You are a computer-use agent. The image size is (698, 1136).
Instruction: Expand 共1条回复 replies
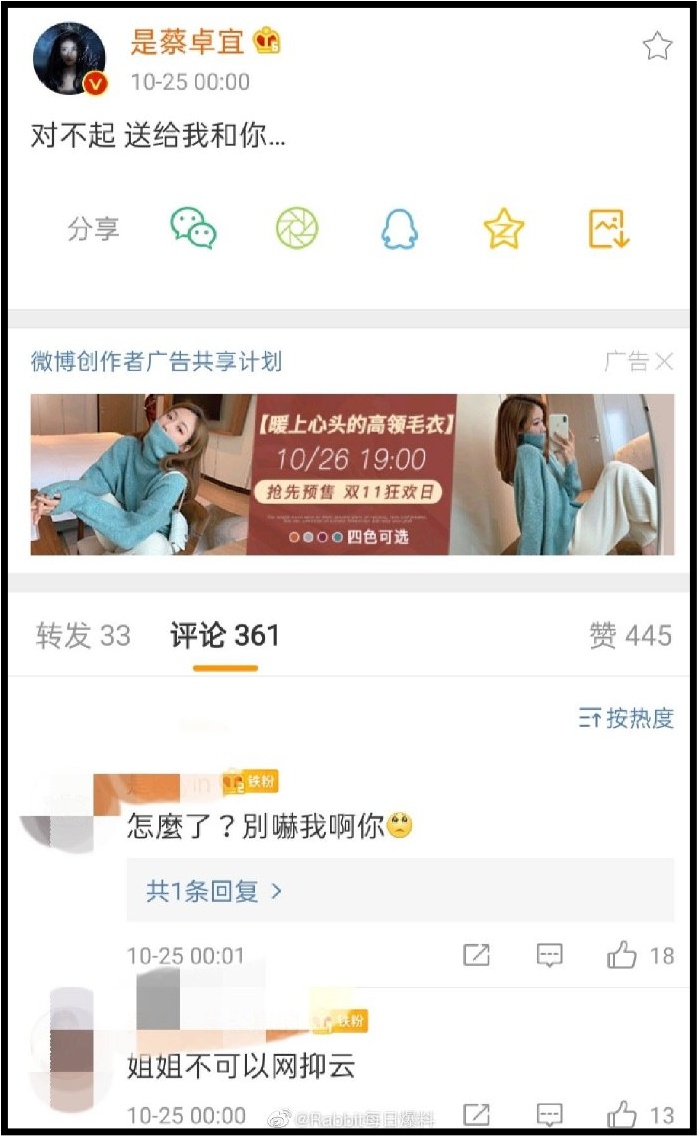tap(214, 890)
